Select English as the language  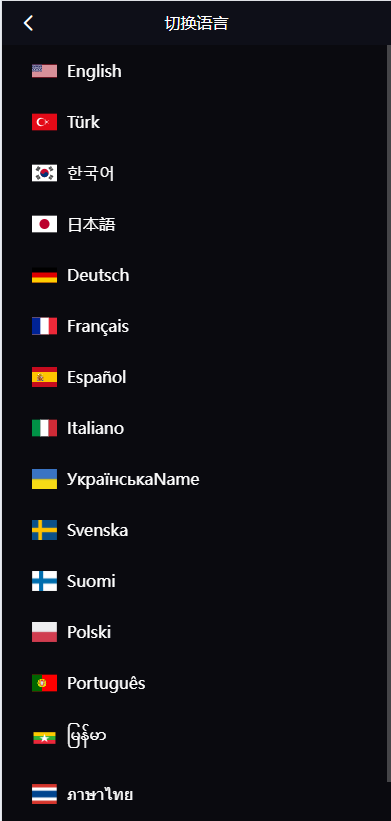pyautogui.click(x=195, y=71)
